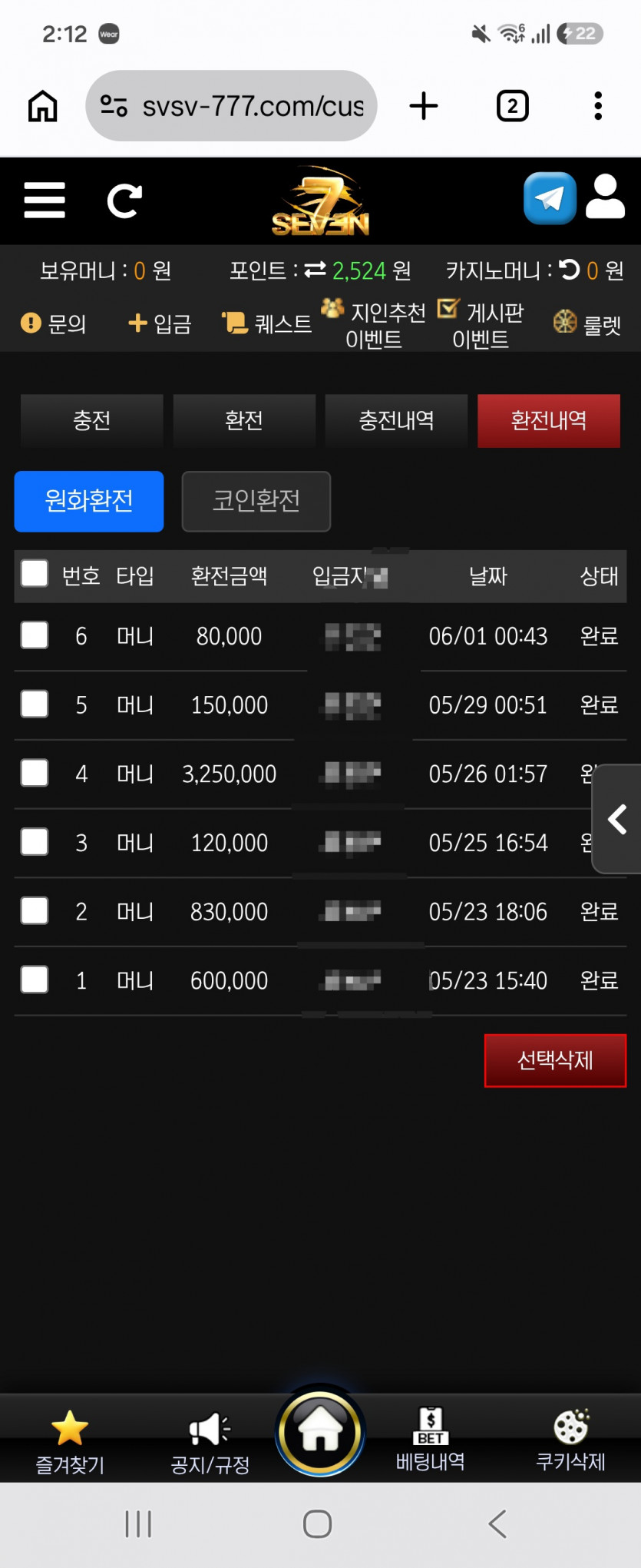Check the select-all box in table header
This screenshot has height=1568, width=641.
point(35,573)
